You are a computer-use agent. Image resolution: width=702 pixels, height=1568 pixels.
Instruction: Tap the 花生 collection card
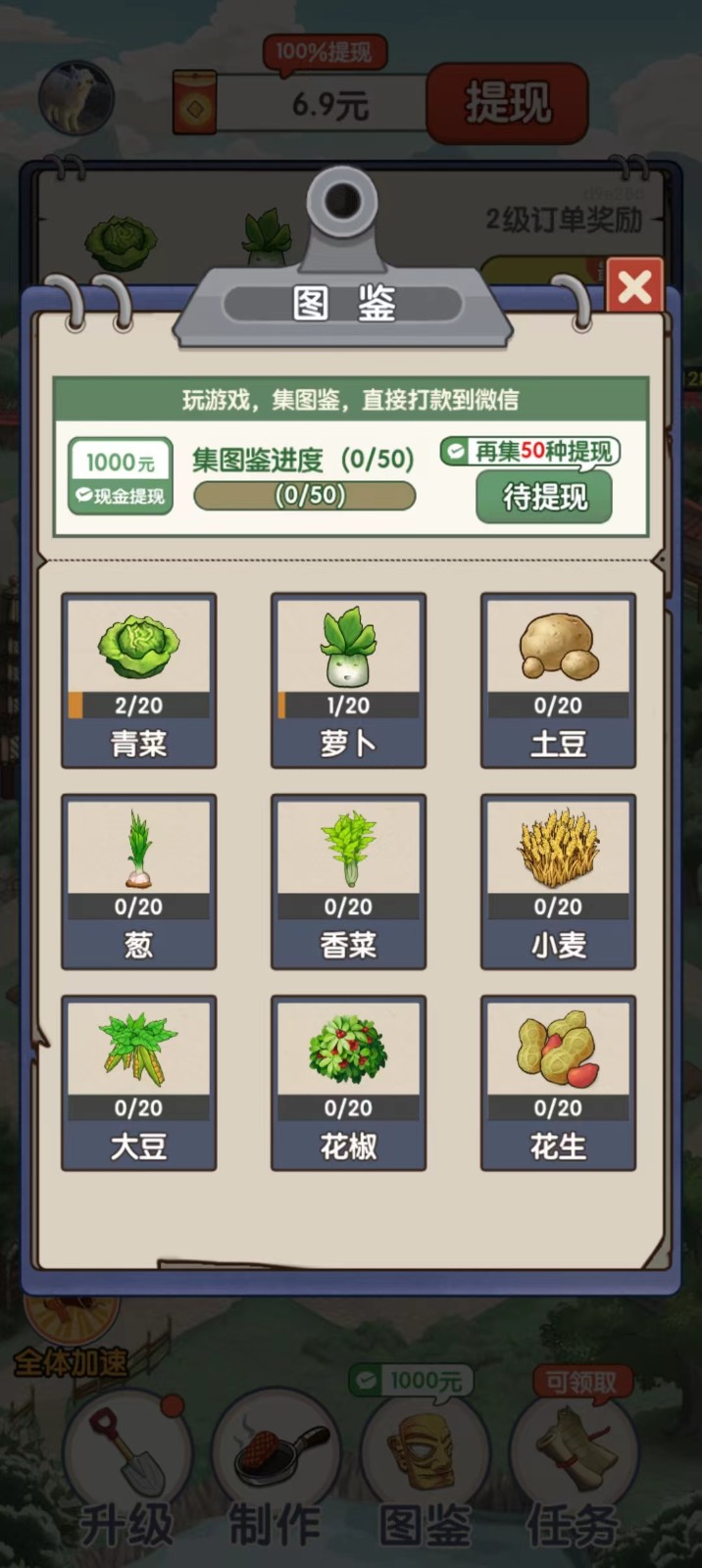coord(558,1083)
